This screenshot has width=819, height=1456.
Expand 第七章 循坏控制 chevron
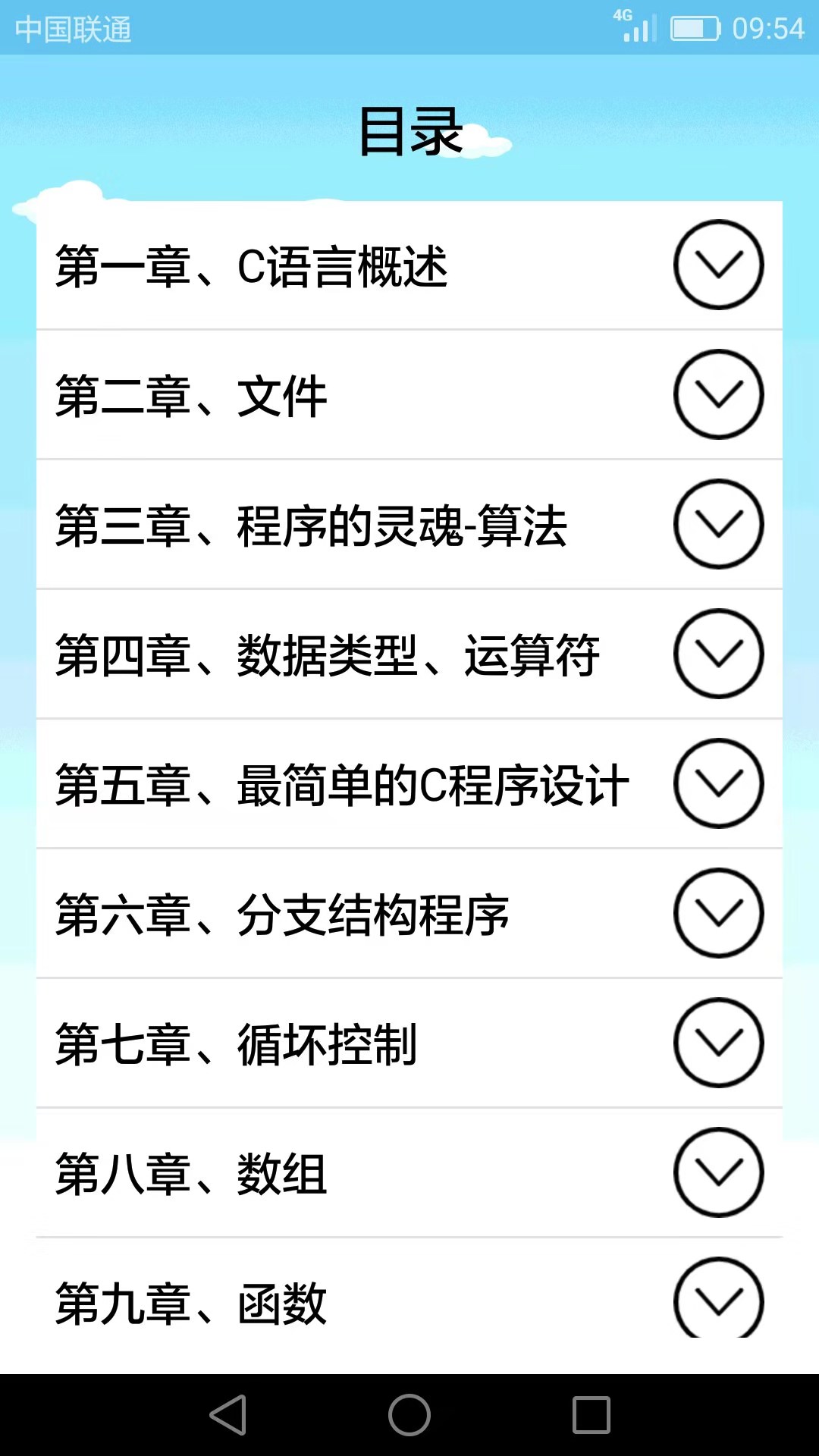tap(718, 1042)
